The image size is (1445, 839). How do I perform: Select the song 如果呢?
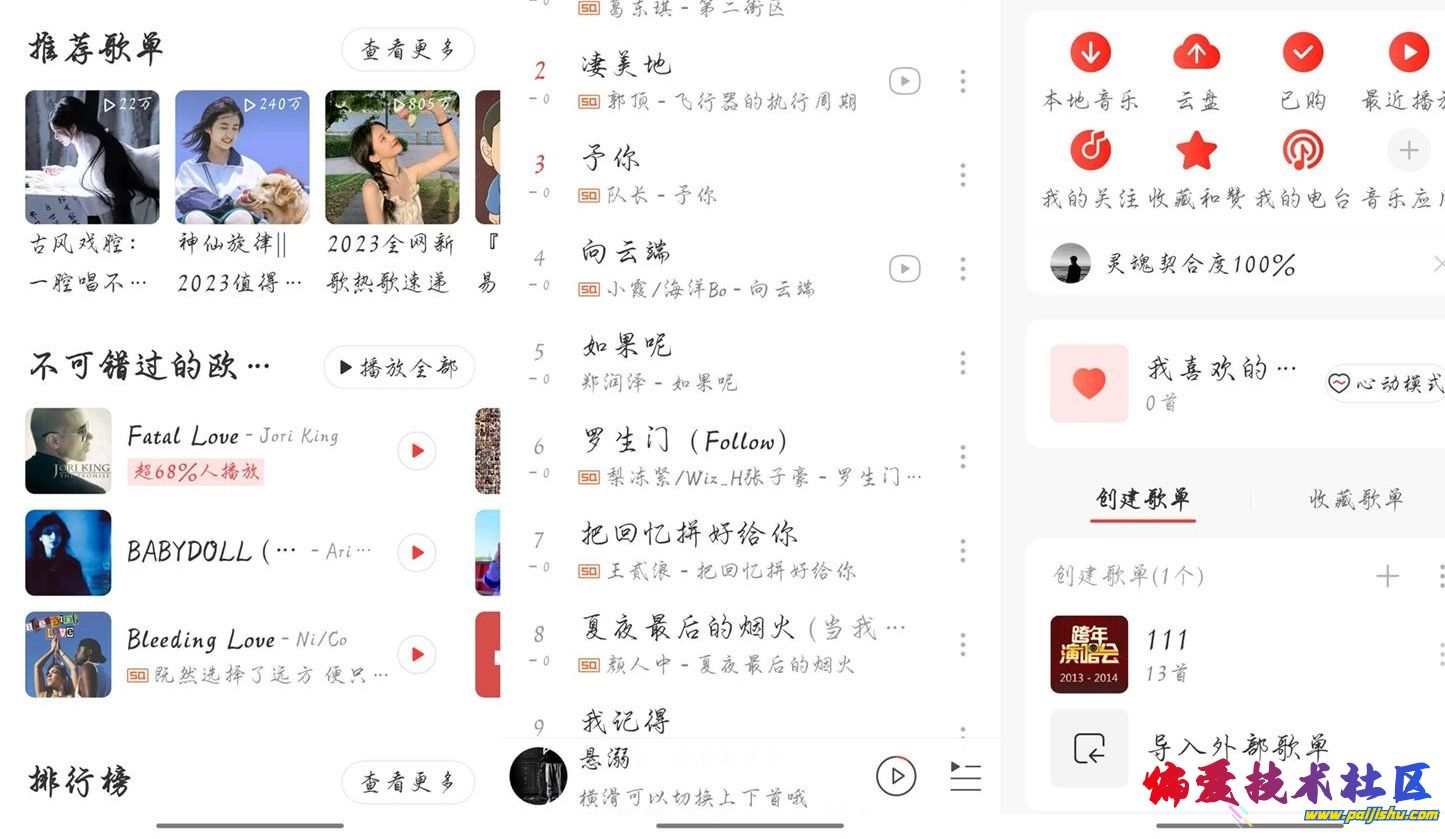point(700,362)
